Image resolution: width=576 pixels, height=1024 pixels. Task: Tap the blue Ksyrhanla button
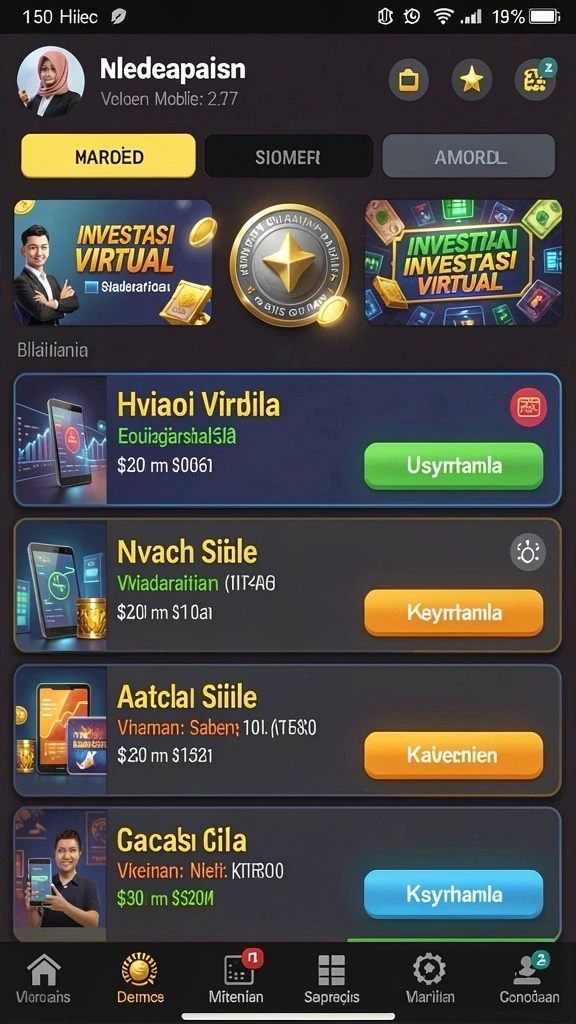[x=453, y=893]
